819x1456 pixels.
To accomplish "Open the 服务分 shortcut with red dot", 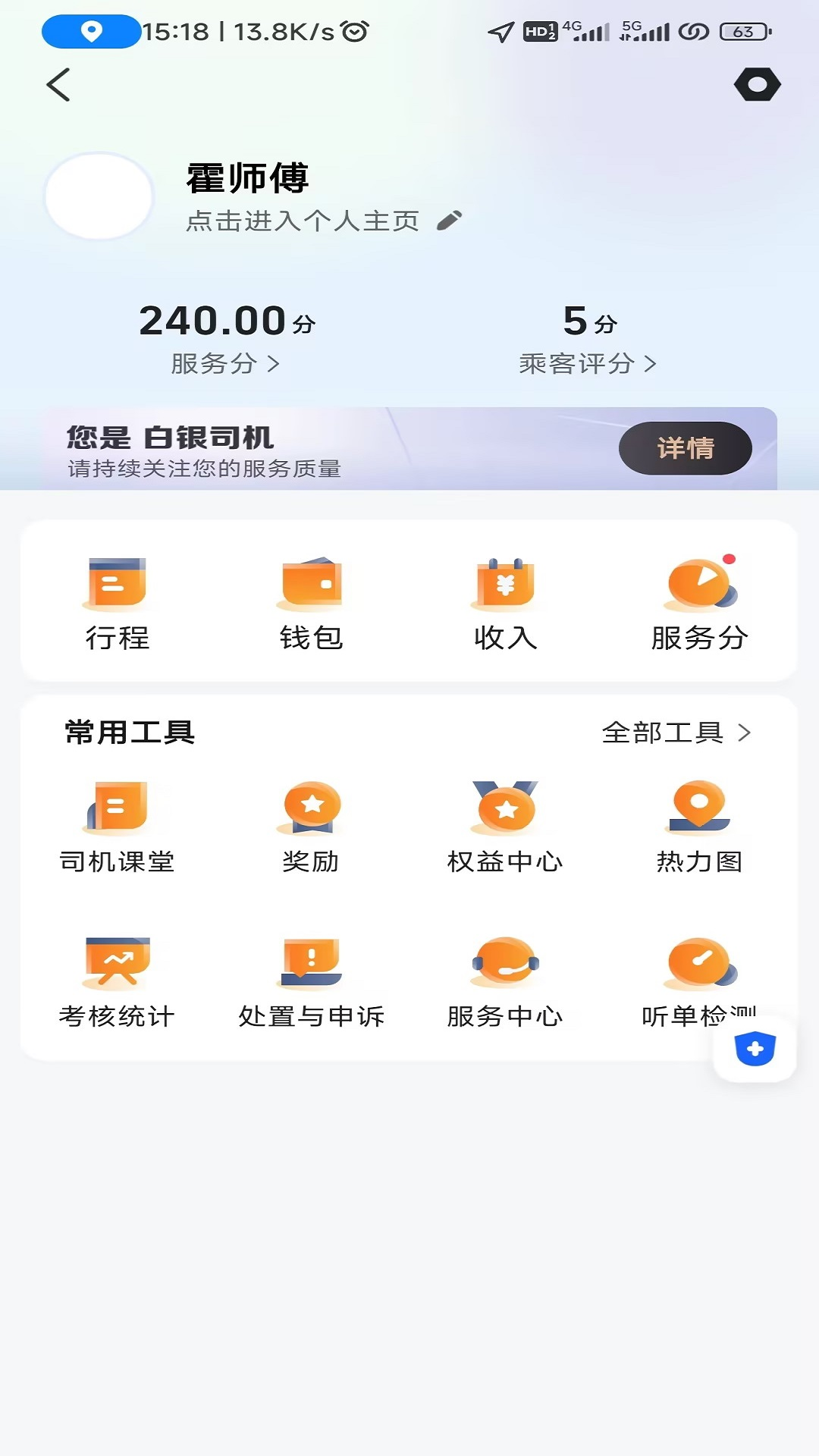I will pyautogui.click(x=699, y=604).
